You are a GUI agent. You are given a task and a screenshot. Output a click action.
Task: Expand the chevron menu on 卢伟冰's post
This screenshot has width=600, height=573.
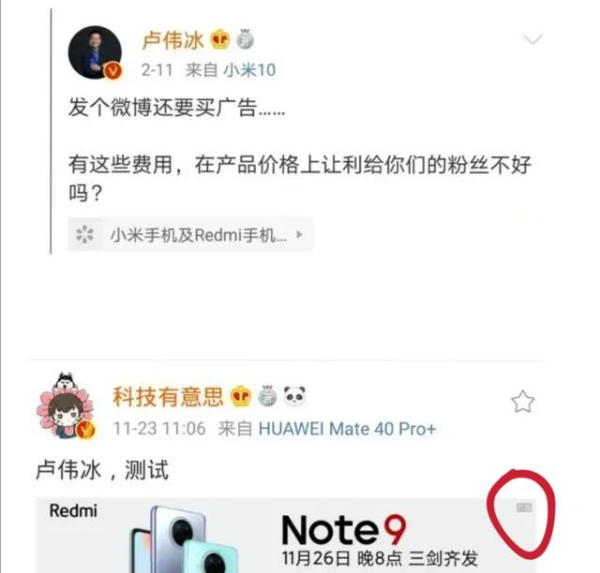[533, 40]
